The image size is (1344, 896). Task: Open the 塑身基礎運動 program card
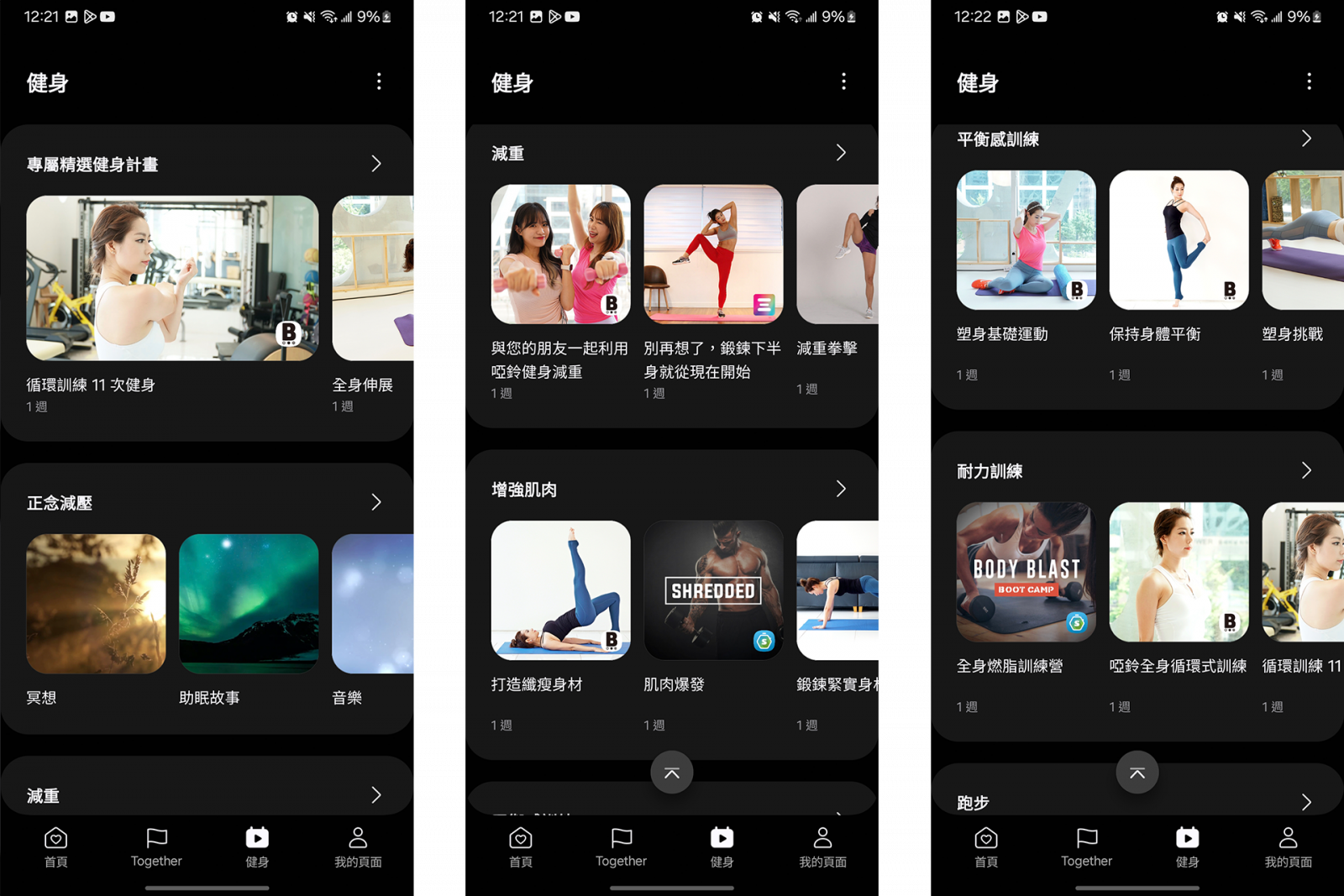[x=1026, y=240]
